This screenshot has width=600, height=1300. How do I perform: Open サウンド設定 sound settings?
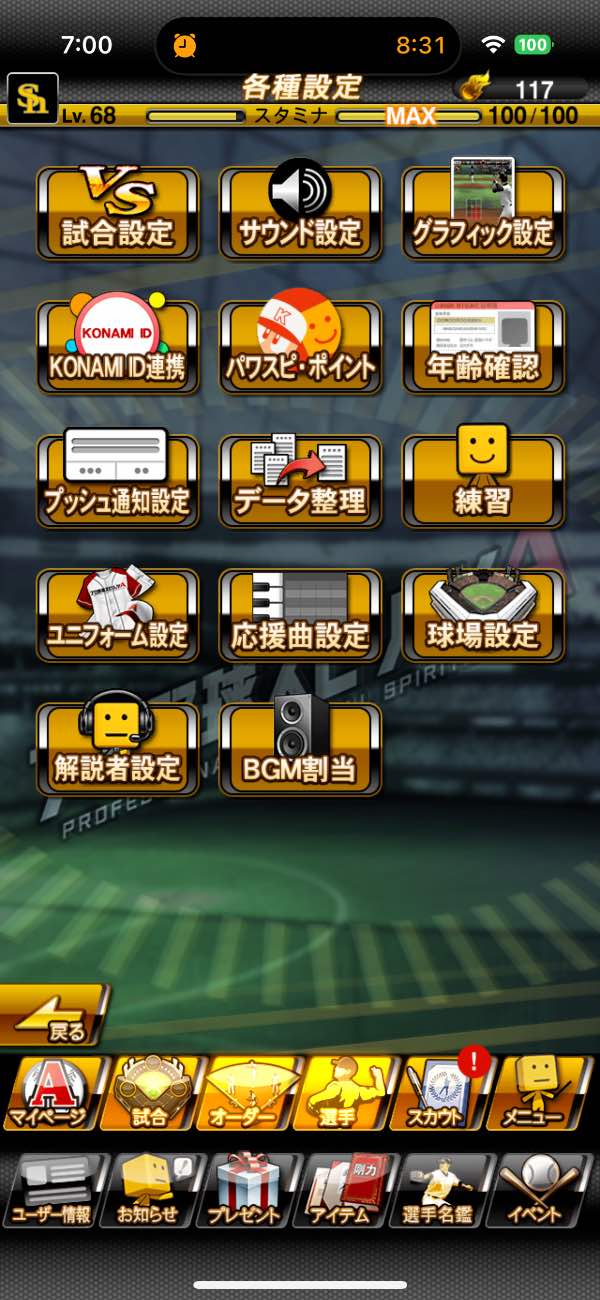(x=300, y=213)
